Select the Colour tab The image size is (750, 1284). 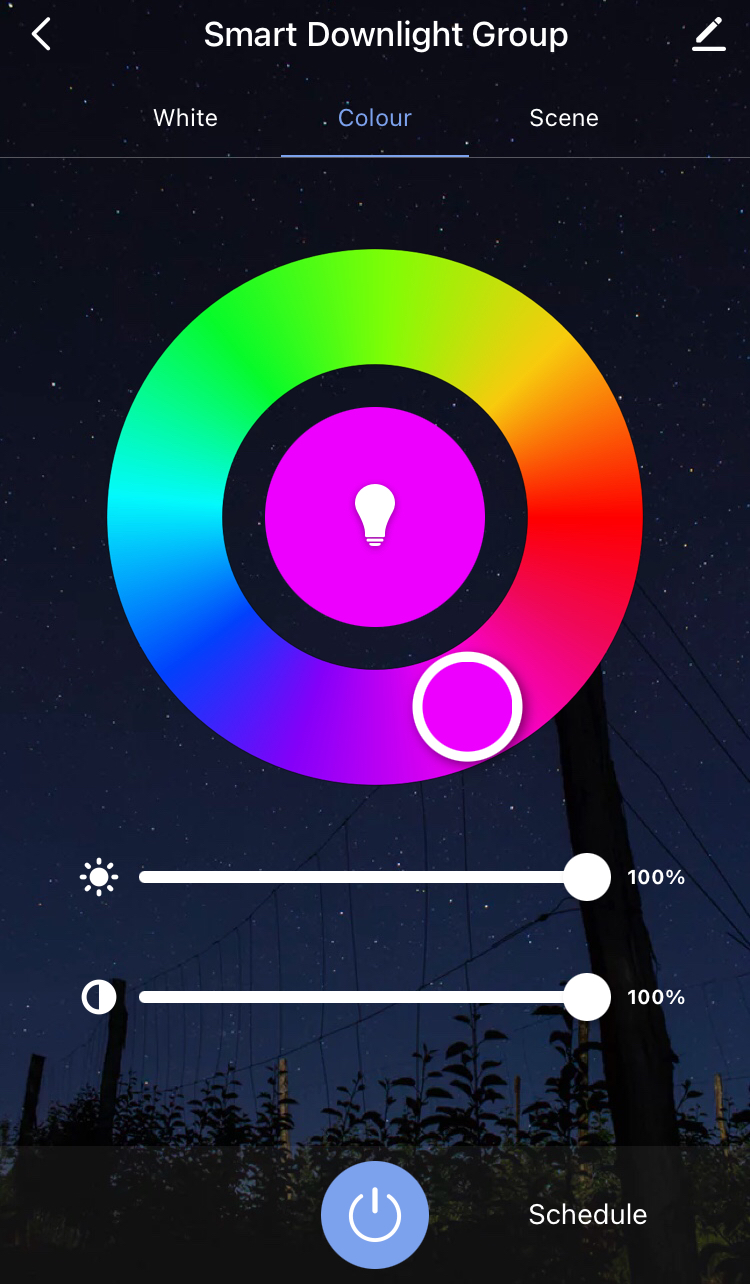pos(375,118)
